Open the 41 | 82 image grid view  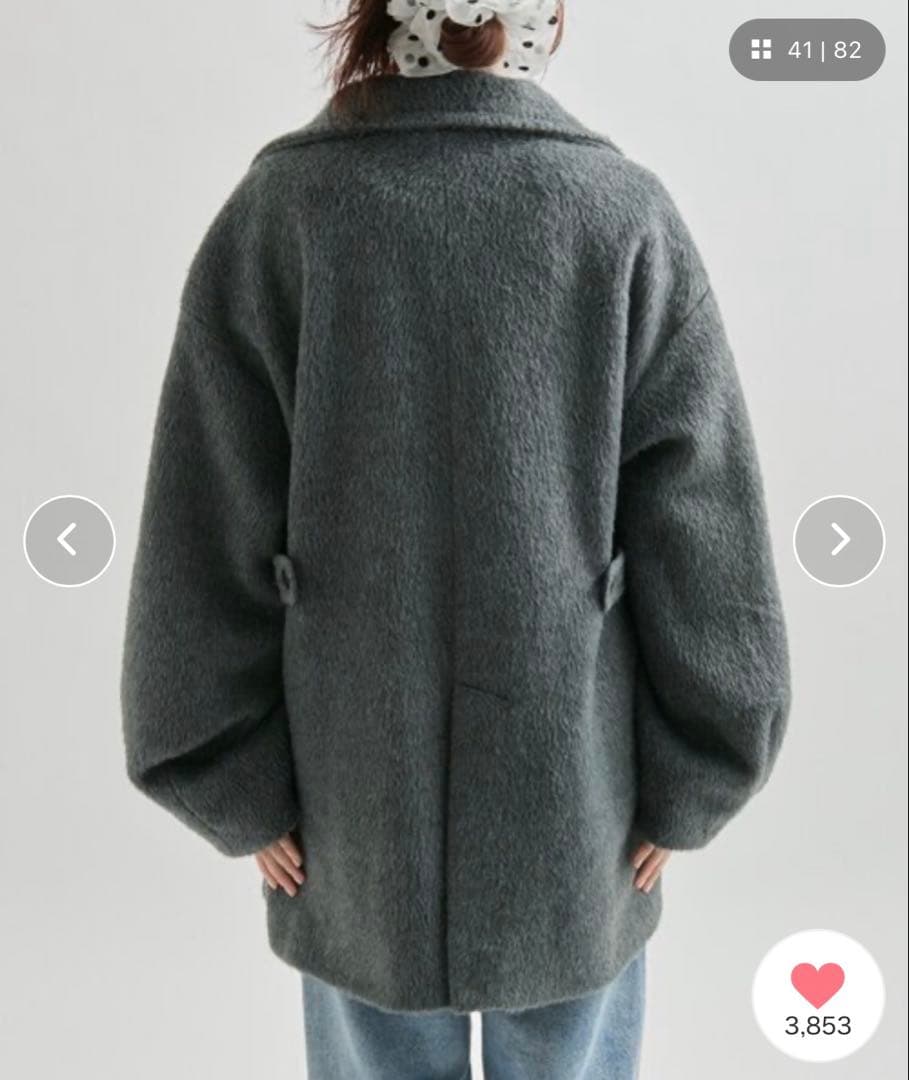[806, 50]
